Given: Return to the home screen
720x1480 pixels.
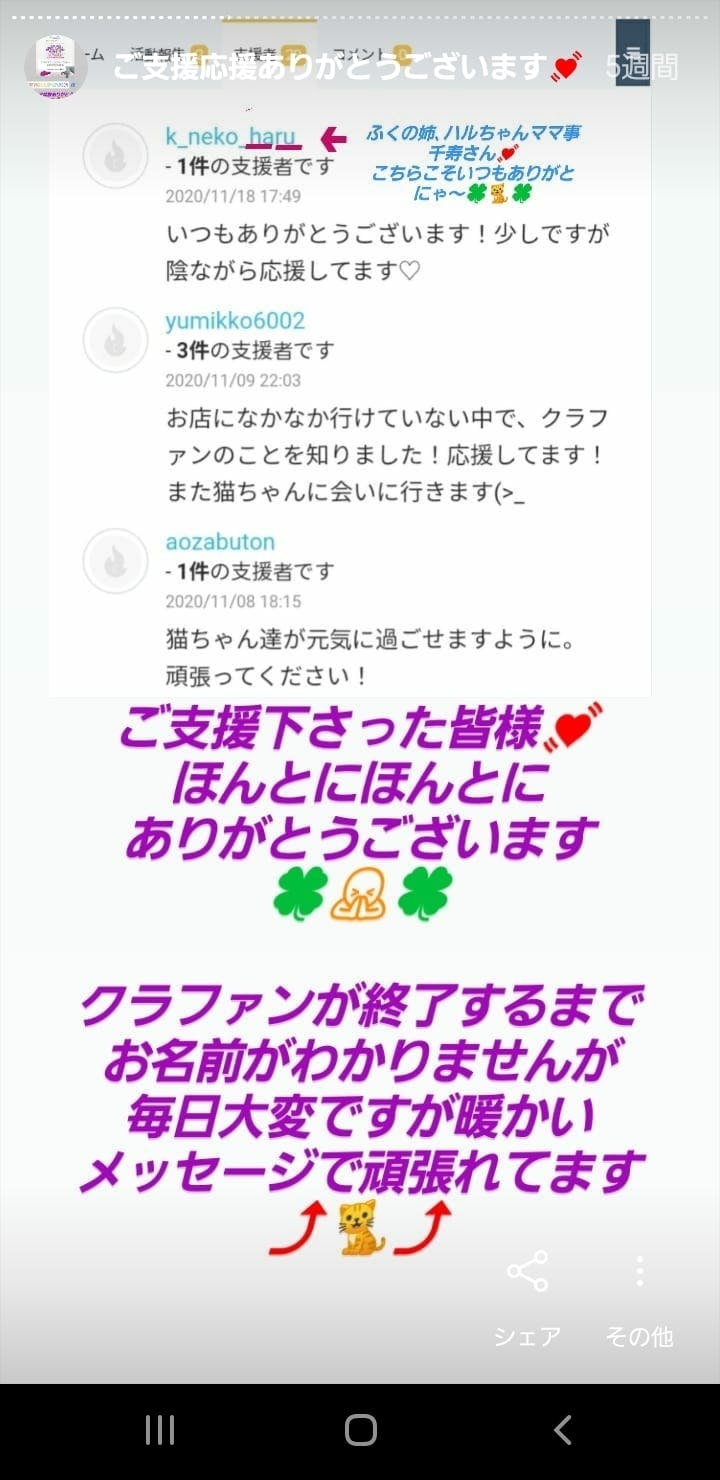Looking at the screenshot, I should 360,1430.
